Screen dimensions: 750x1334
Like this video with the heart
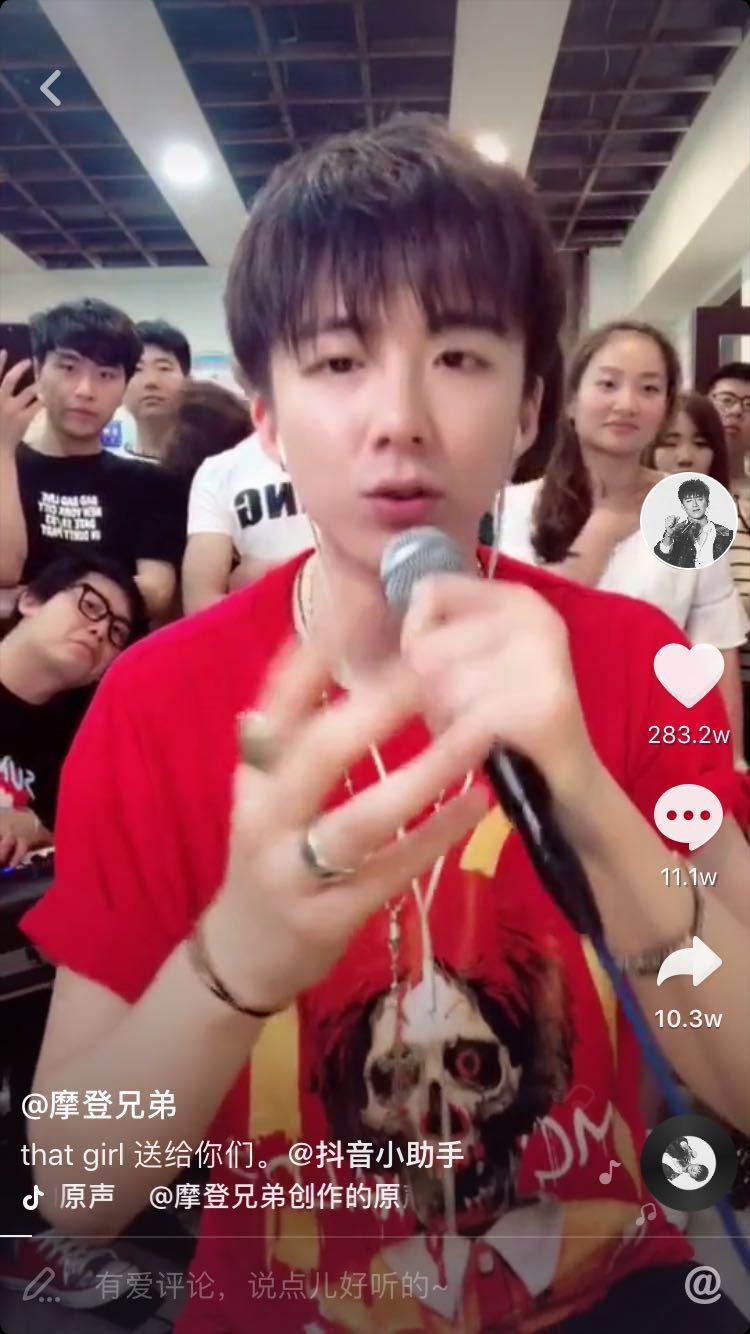688,675
